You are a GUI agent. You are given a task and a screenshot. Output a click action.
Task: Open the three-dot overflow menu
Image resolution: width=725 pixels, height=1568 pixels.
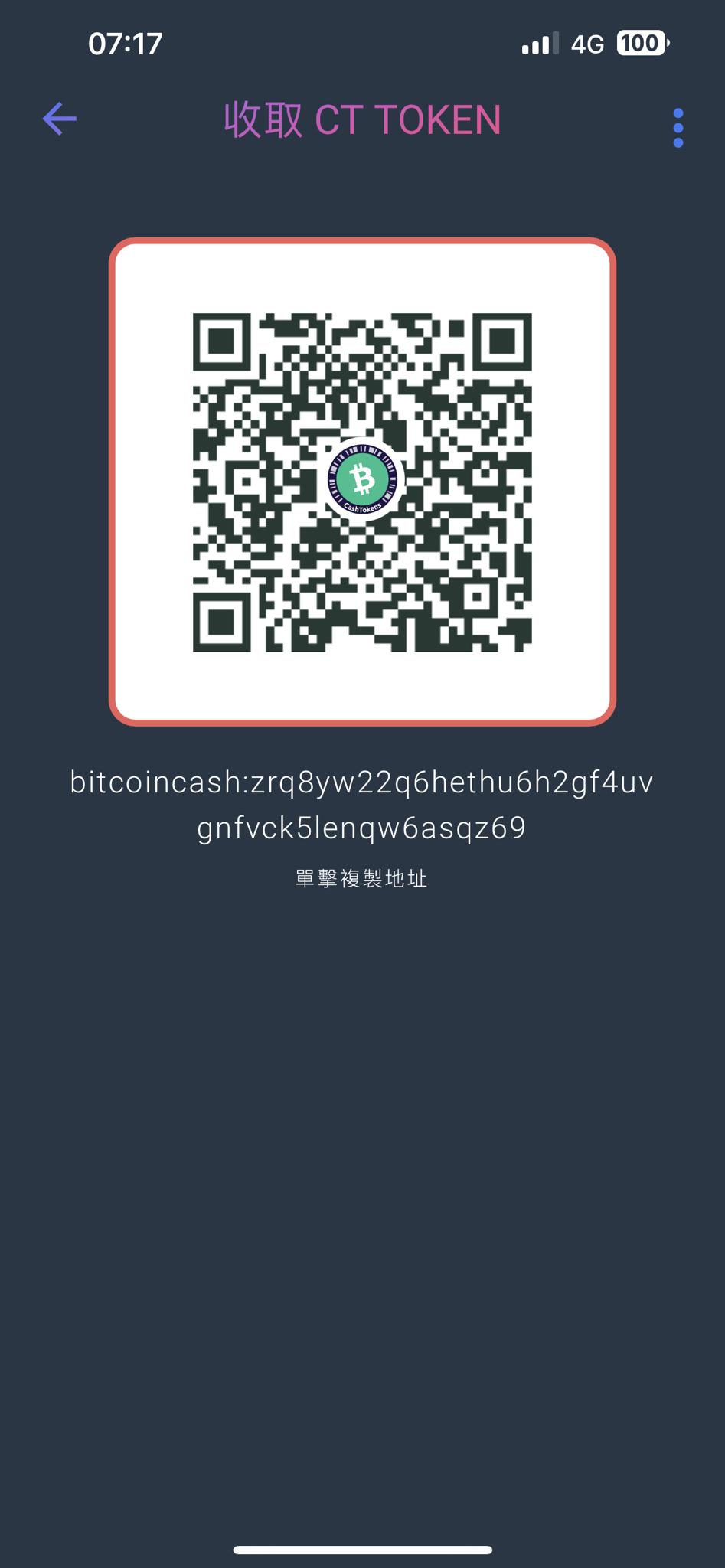678,128
